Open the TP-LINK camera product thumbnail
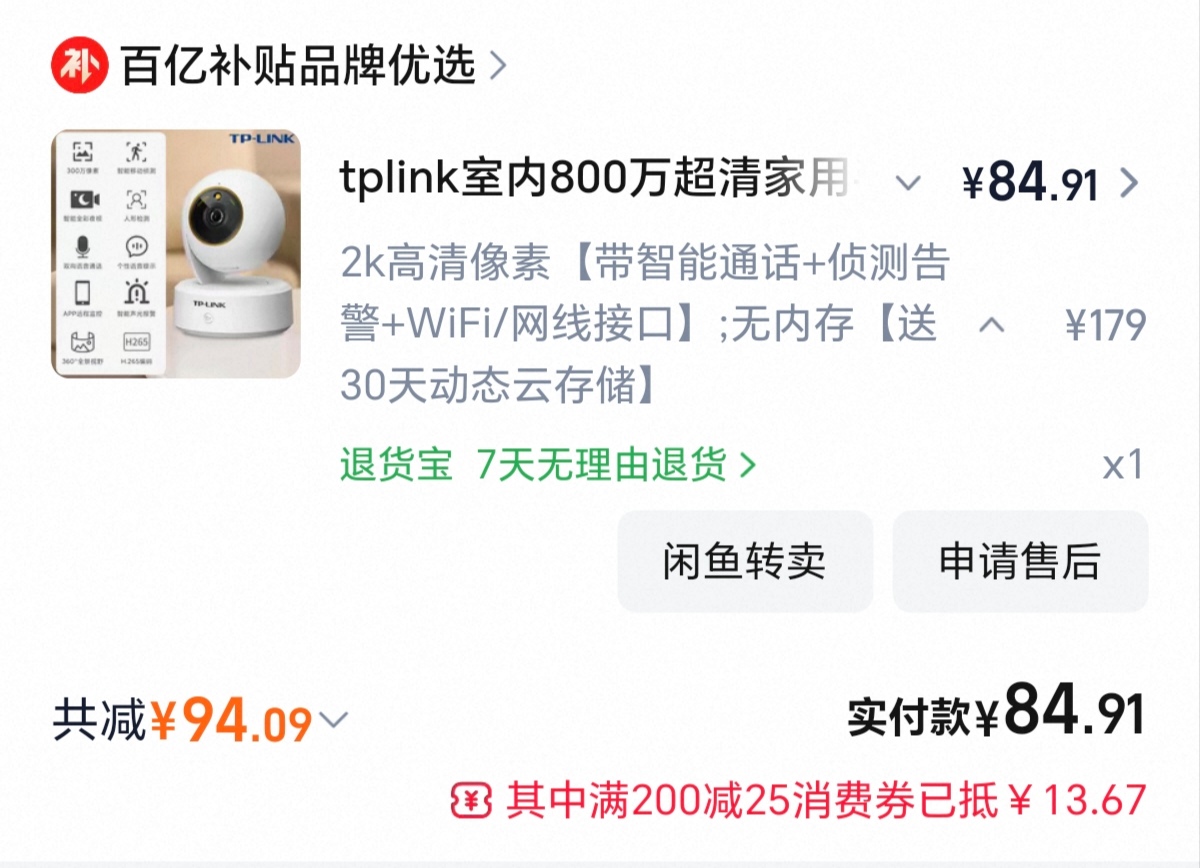This screenshot has height=868, width=1200. 176,253
